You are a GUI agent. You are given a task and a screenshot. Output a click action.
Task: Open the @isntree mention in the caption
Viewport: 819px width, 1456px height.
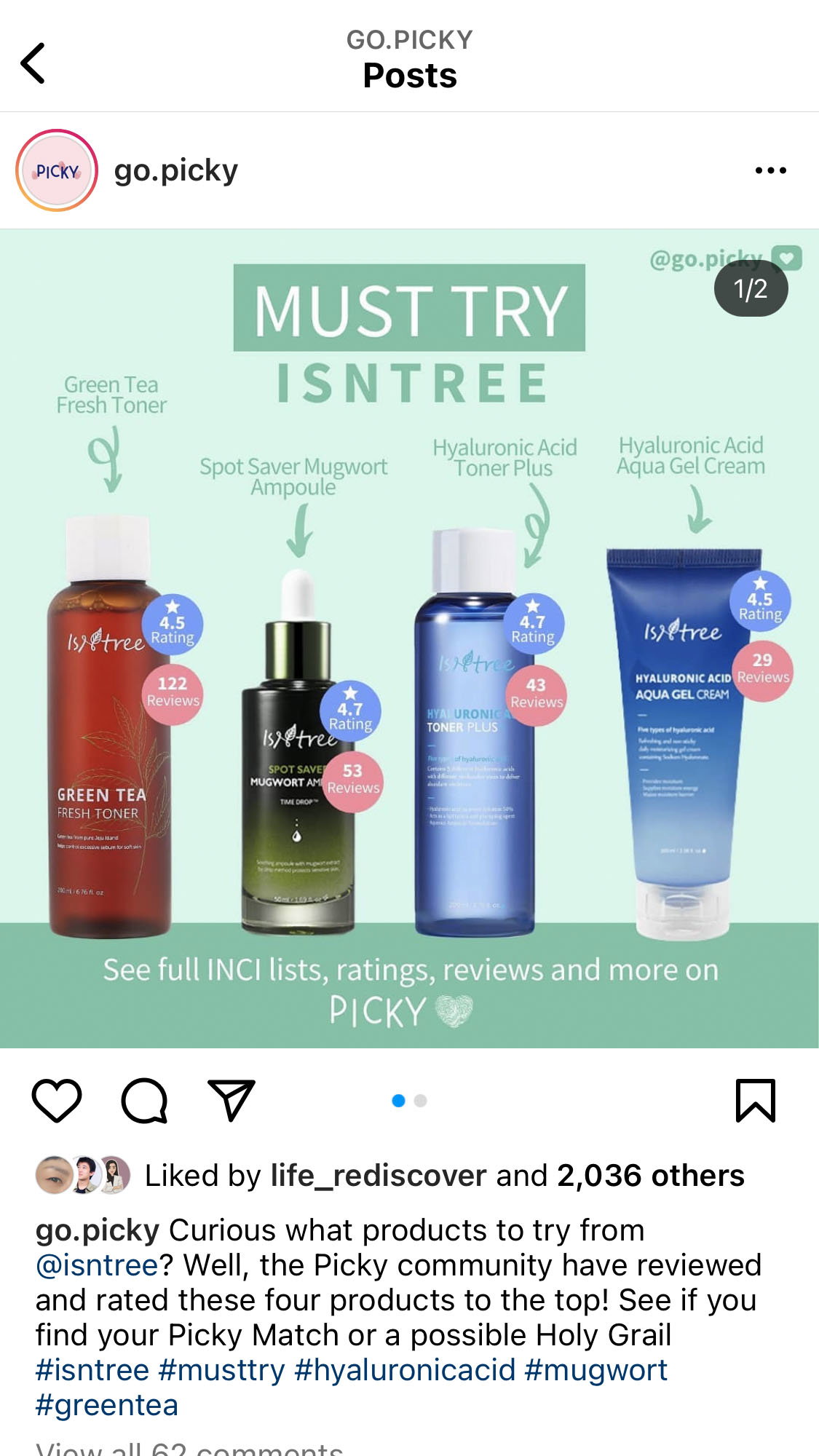point(97,1265)
